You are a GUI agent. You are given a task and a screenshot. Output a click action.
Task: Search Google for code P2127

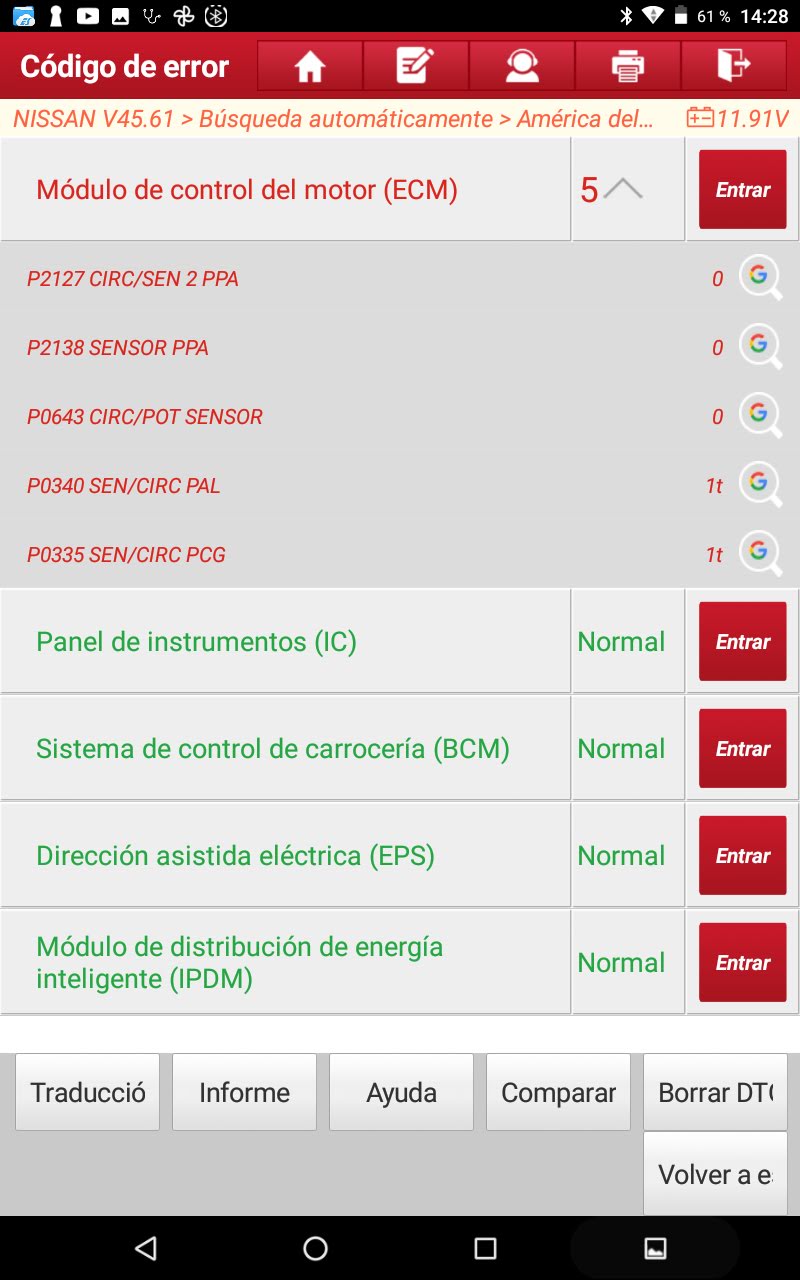click(760, 278)
